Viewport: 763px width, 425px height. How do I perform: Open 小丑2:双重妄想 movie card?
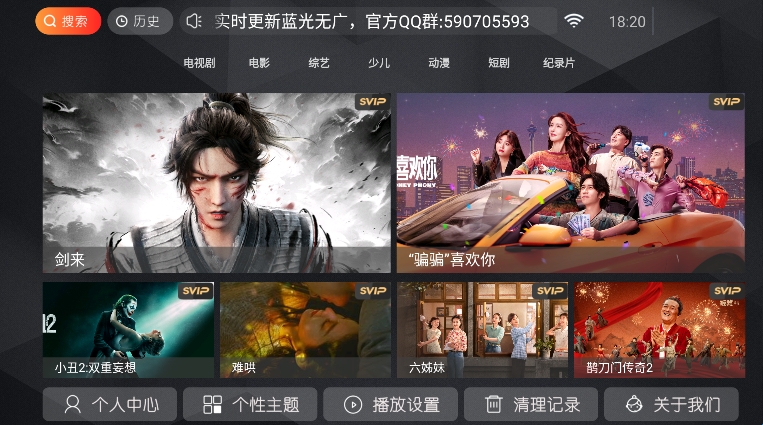128,330
